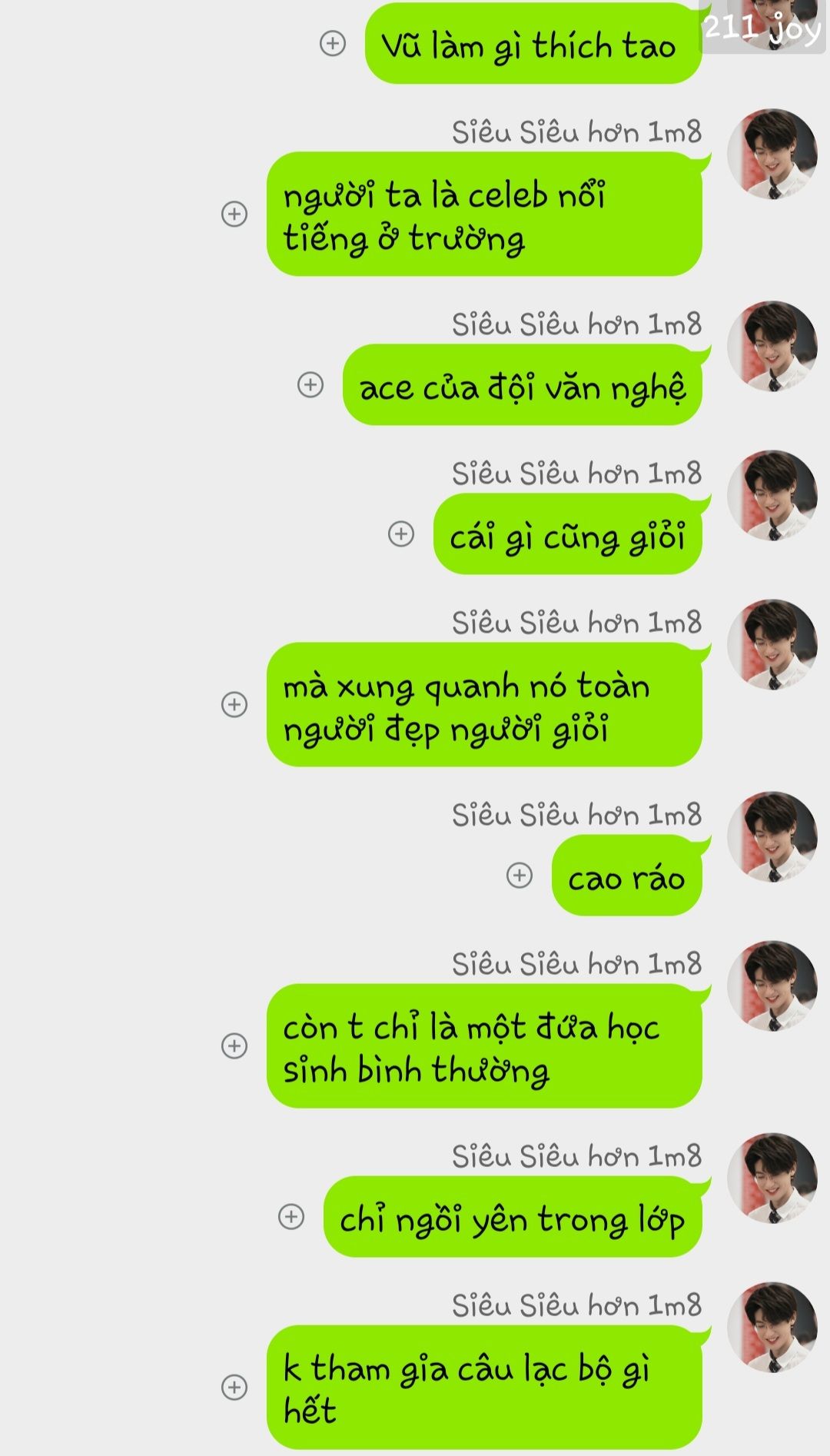
Task: Tap plus icon beside 'mà xung quanh nó' message
Action: click(234, 704)
